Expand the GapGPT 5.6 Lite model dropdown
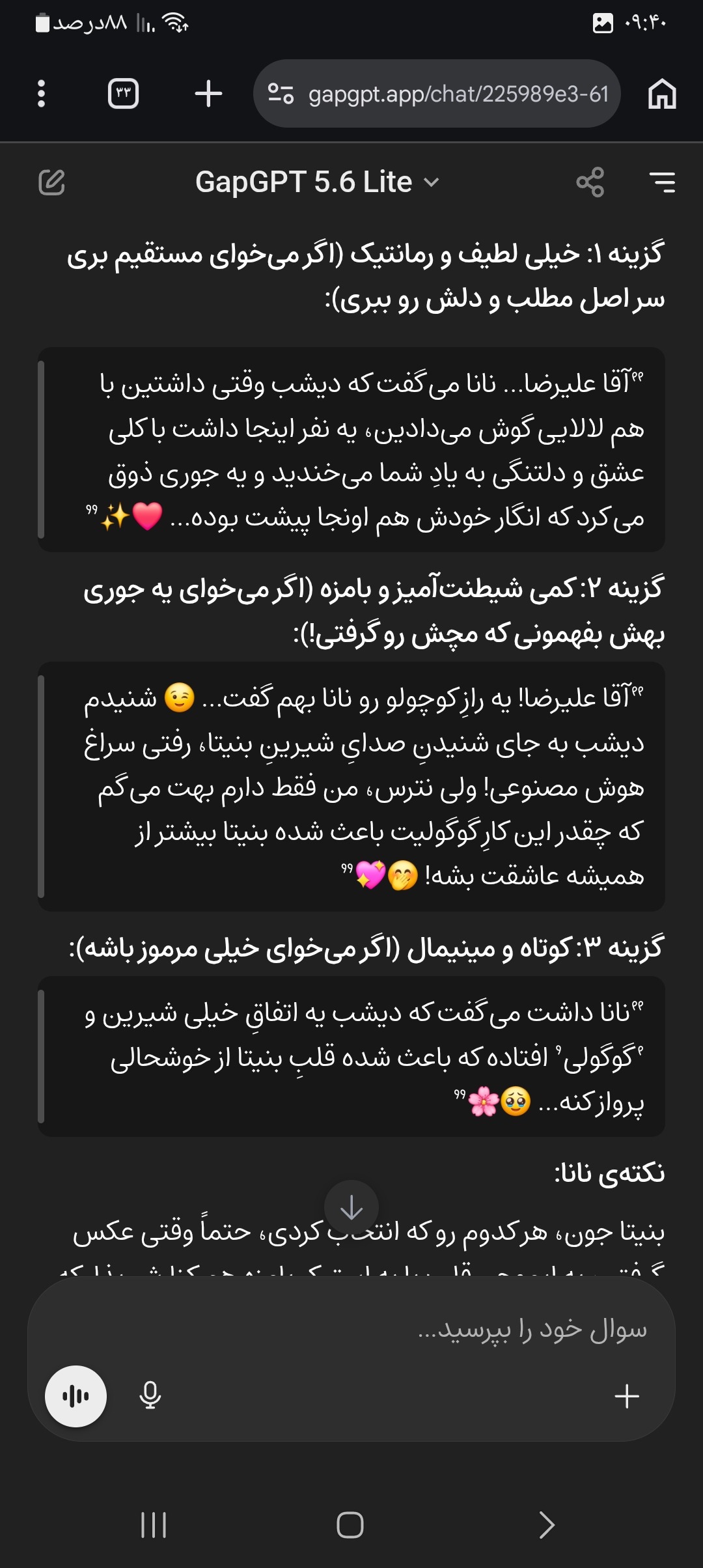Viewport: 703px width, 1568px height. click(318, 182)
